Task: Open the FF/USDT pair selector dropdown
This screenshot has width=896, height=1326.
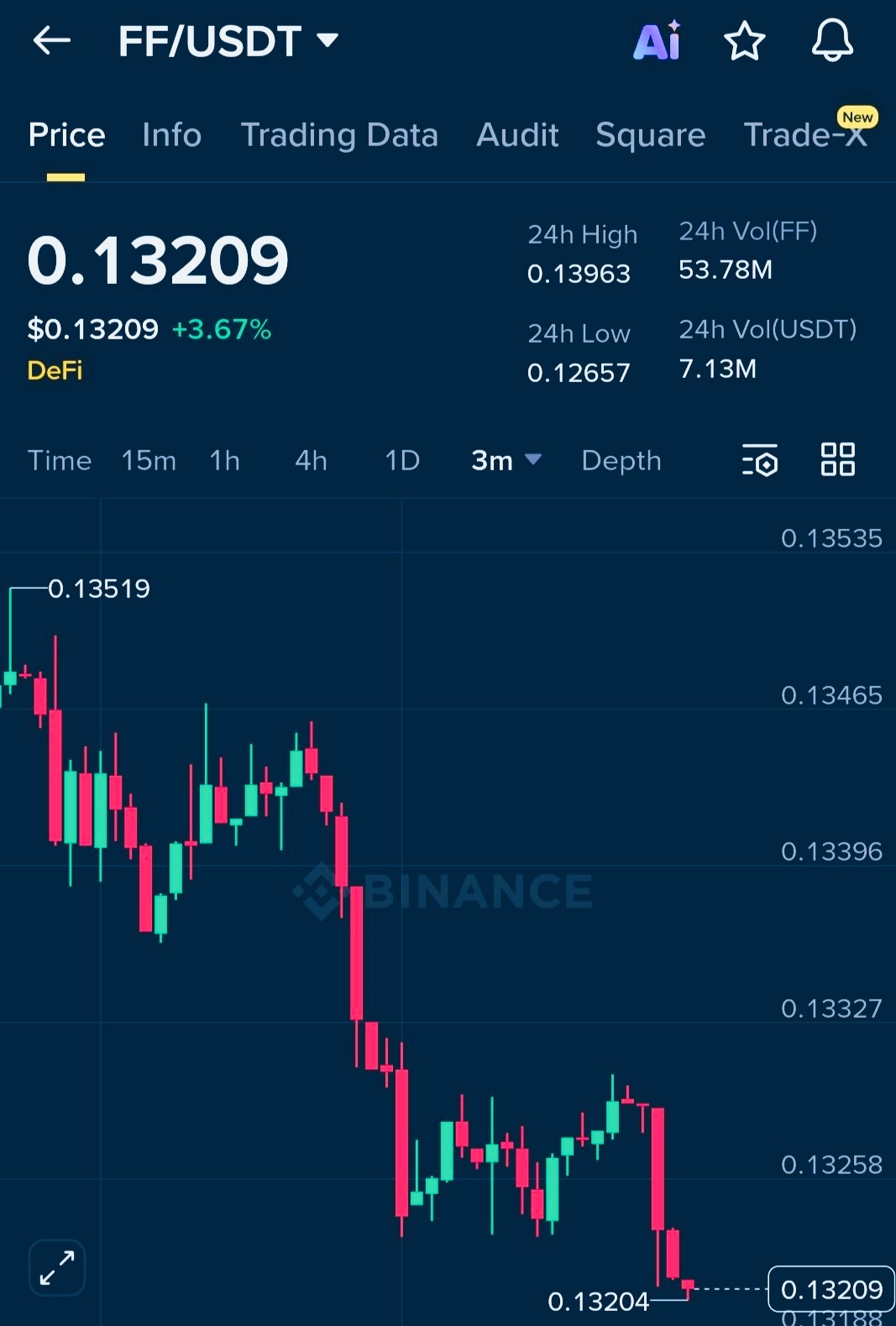Action: tap(228, 40)
